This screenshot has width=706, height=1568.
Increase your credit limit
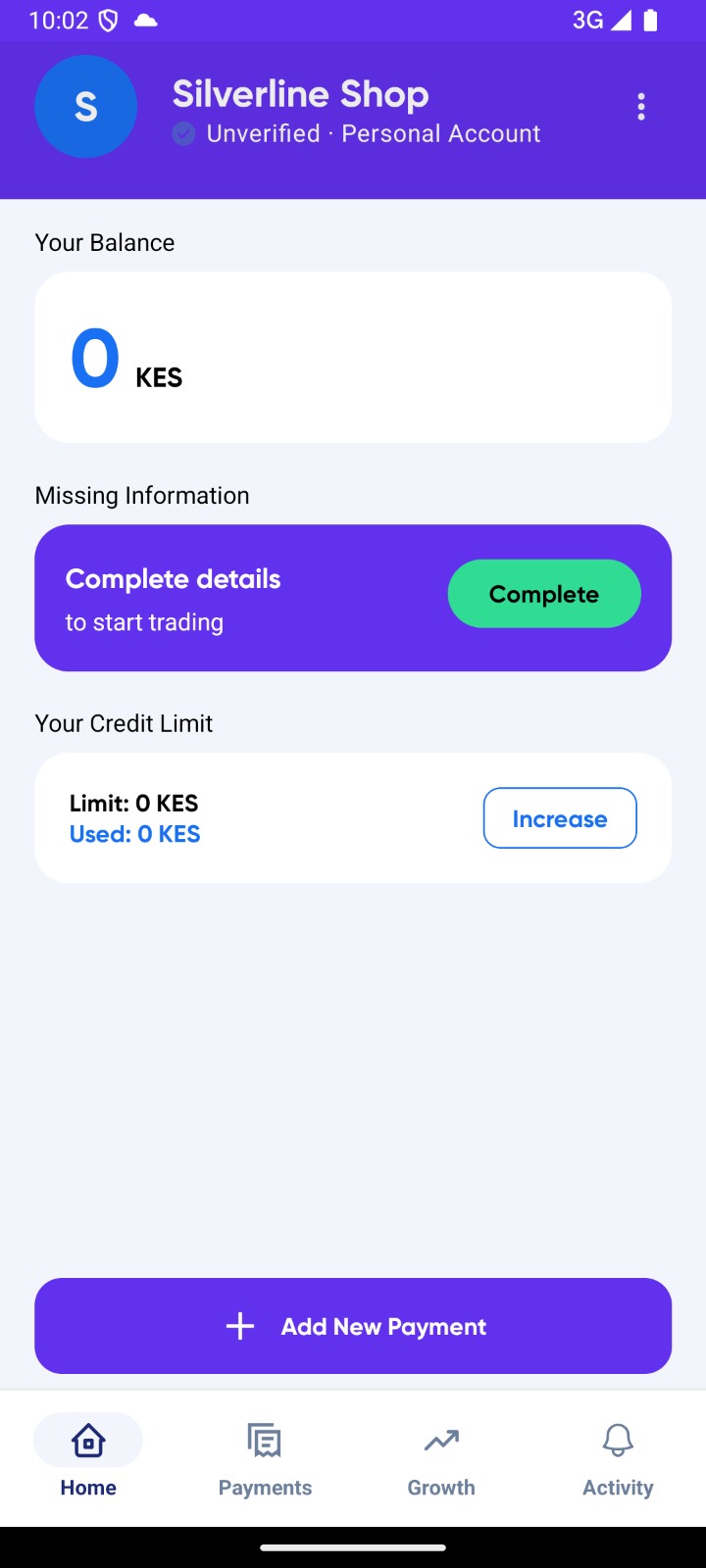pos(560,818)
